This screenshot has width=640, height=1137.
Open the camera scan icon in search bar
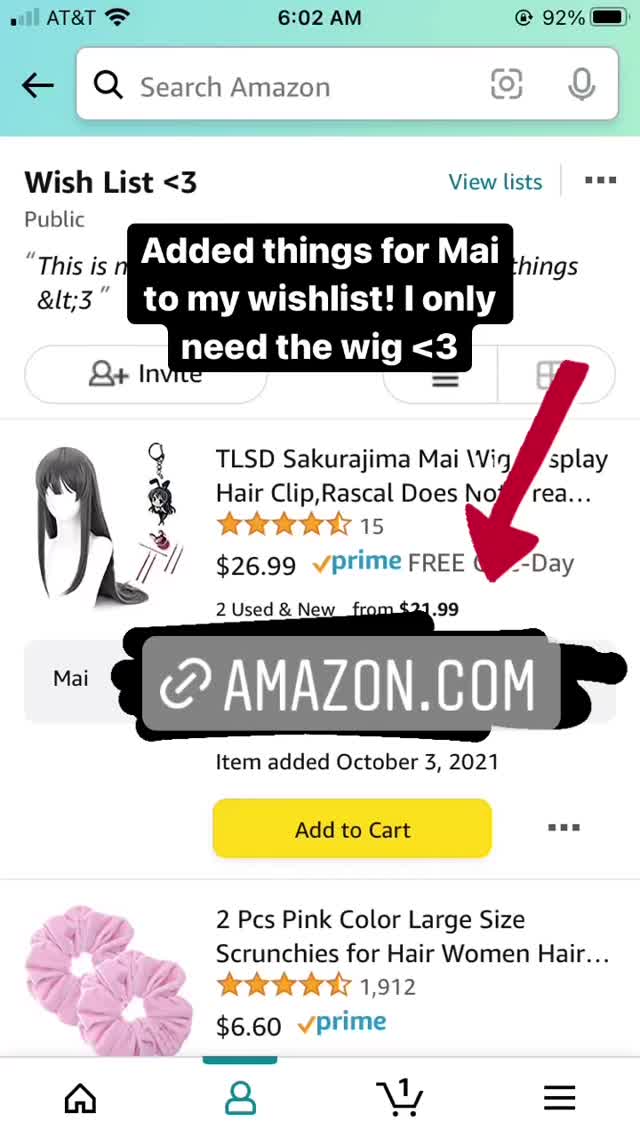pos(506,85)
